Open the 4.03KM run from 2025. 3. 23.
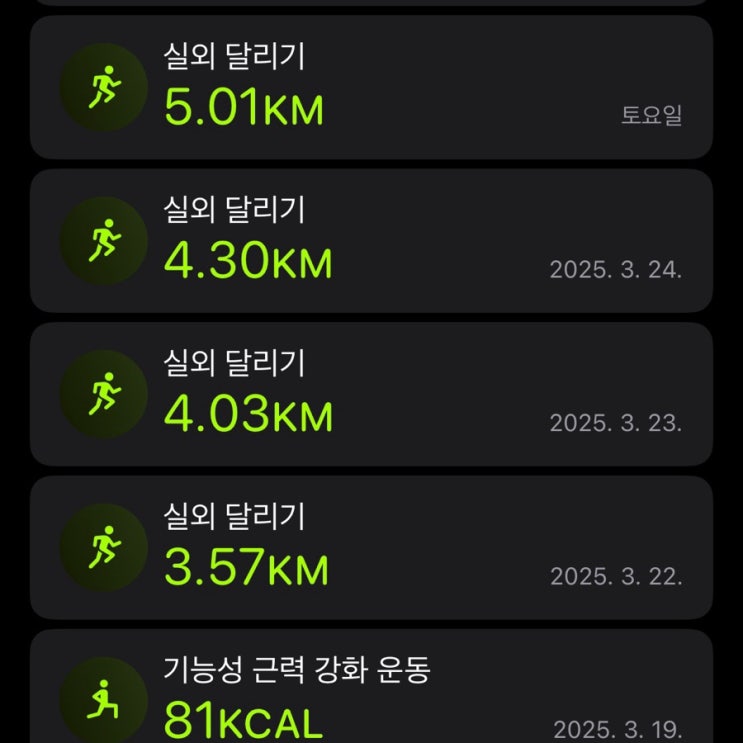Viewport: 743px width, 743px height. (x=371, y=394)
